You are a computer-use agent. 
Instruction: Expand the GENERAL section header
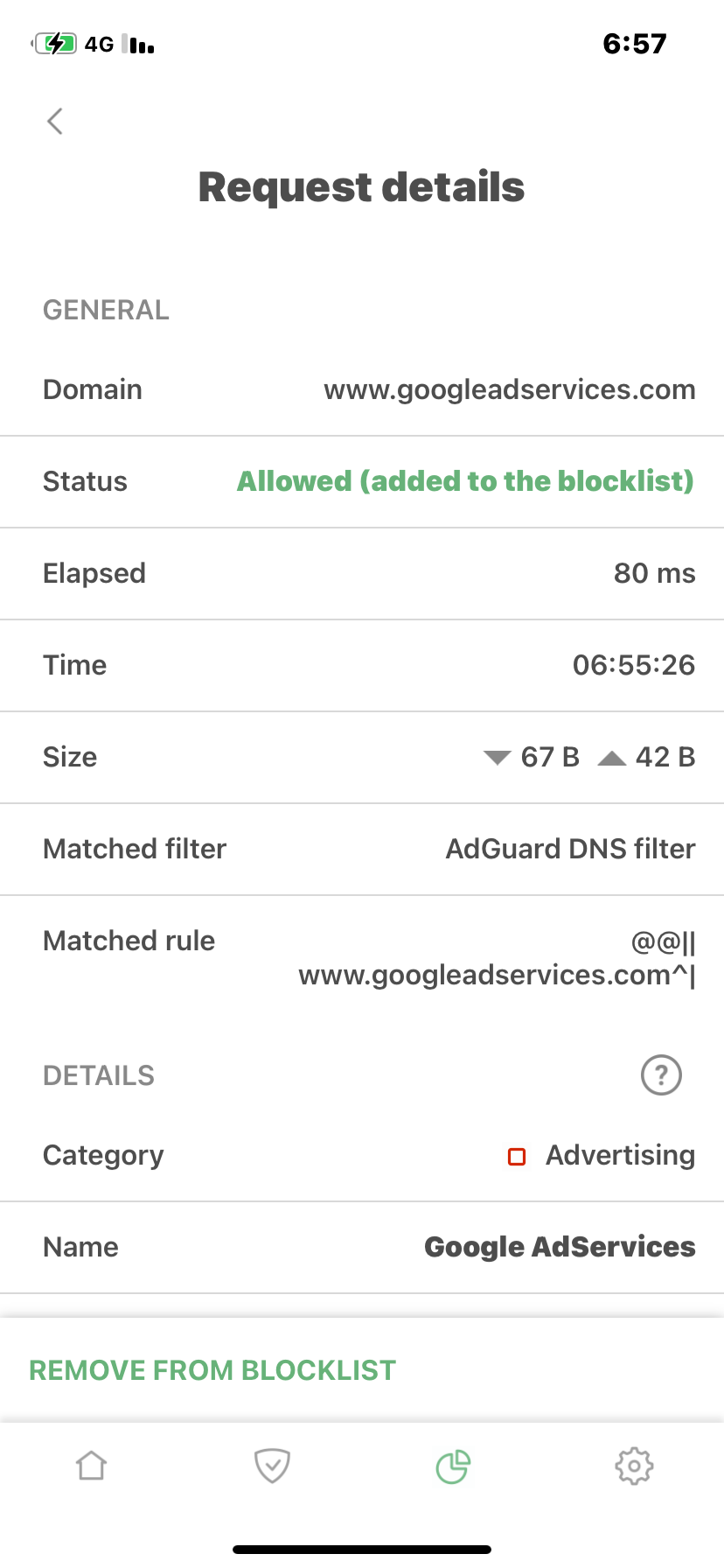pyautogui.click(x=106, y=310)
